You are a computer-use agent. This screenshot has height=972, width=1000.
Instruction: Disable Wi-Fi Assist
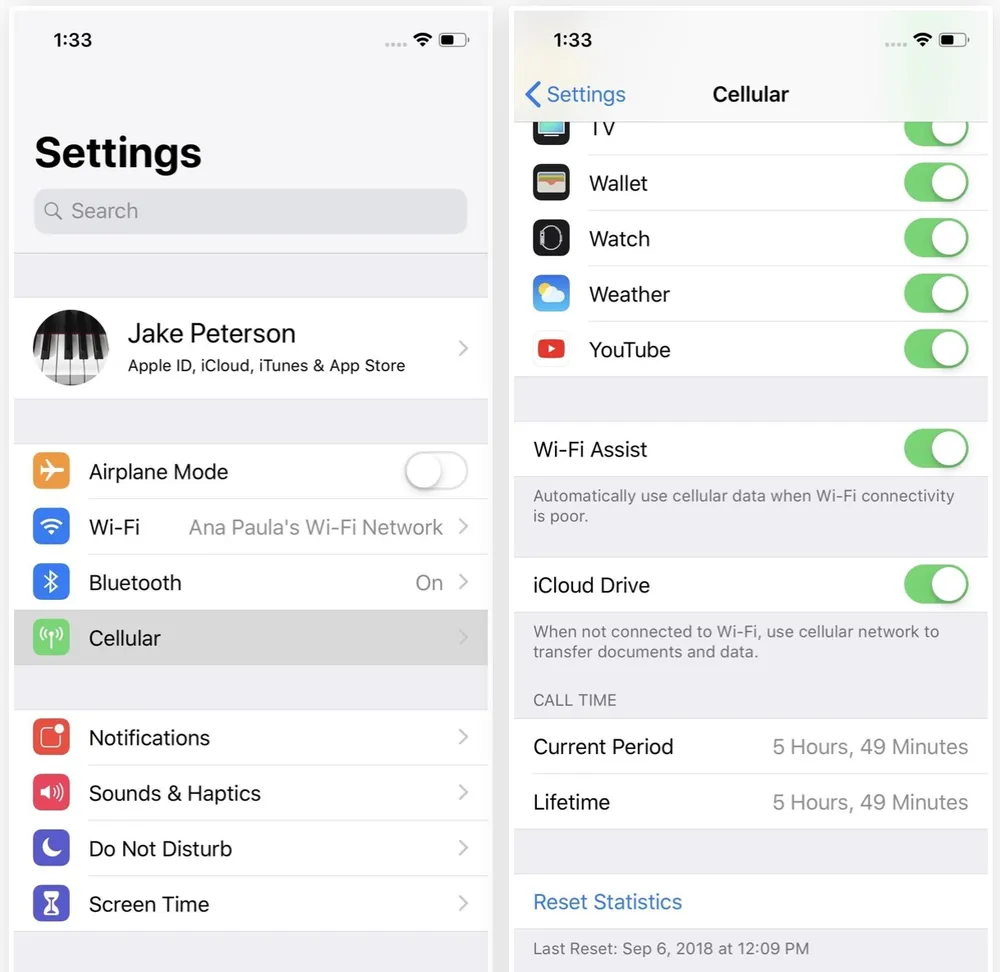click(936, 449)
